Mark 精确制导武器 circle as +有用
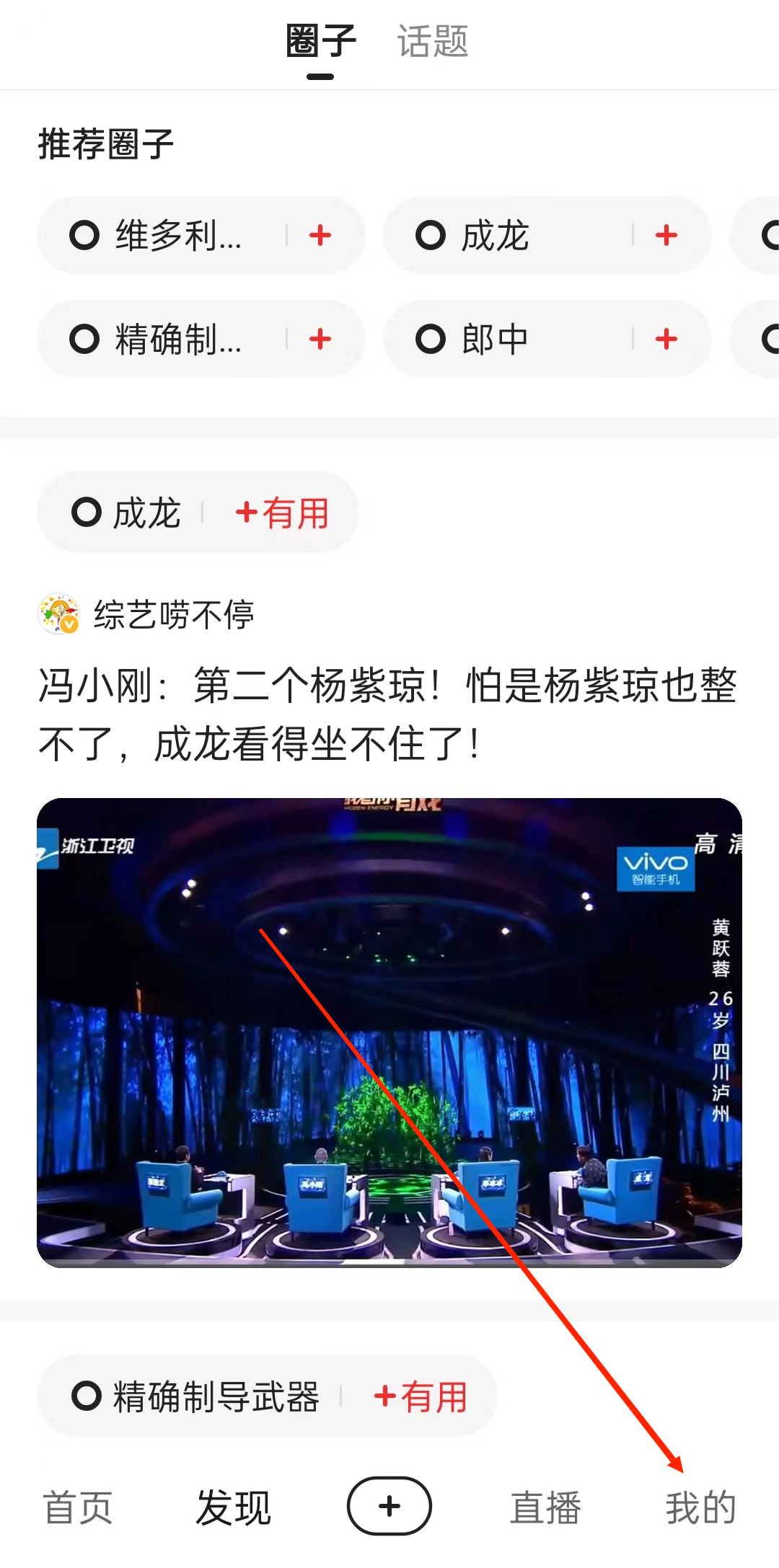779x1568 pixels. click(x=421, y=1397)
